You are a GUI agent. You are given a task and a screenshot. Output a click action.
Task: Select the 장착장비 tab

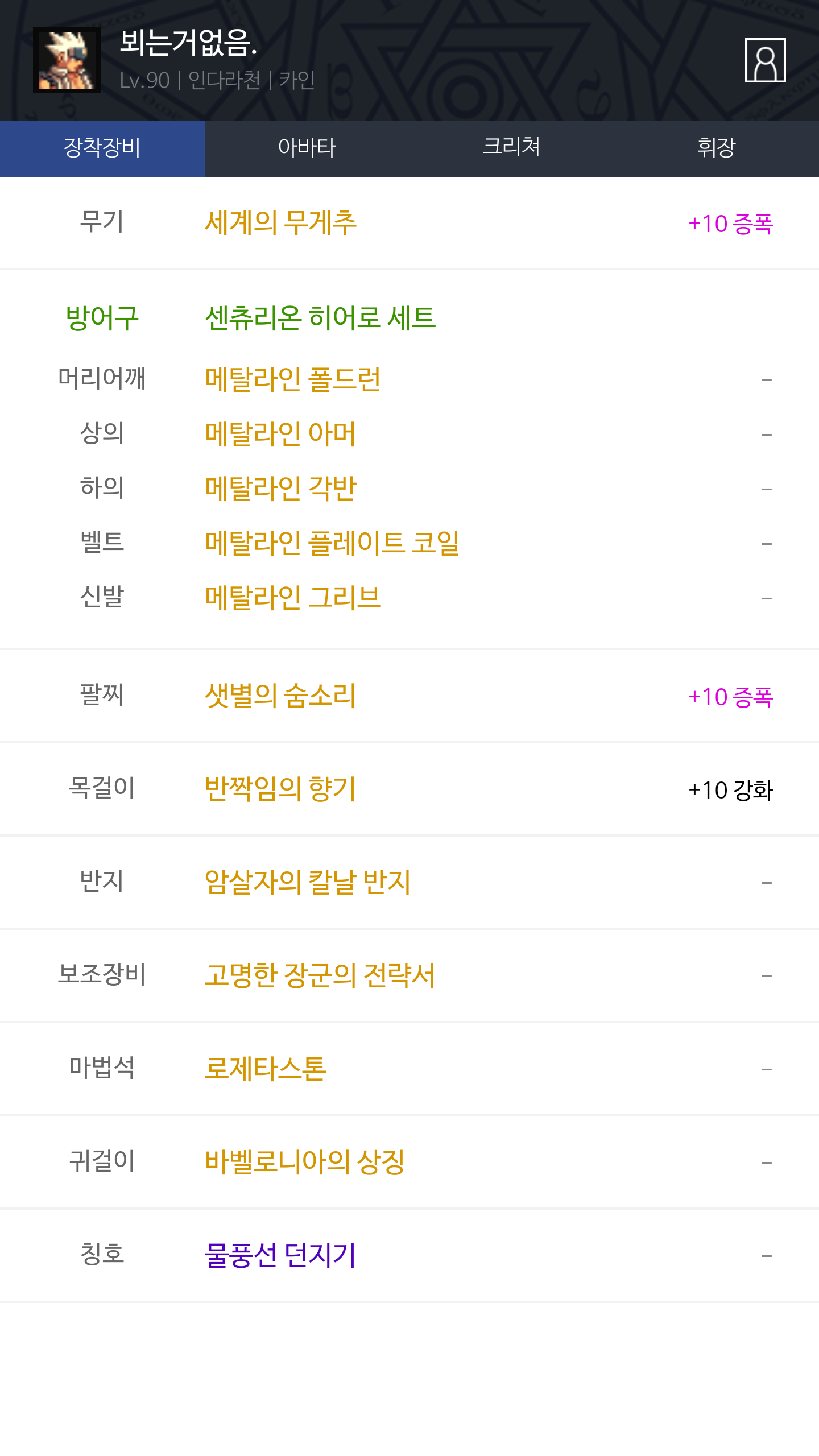coord(102,148)
